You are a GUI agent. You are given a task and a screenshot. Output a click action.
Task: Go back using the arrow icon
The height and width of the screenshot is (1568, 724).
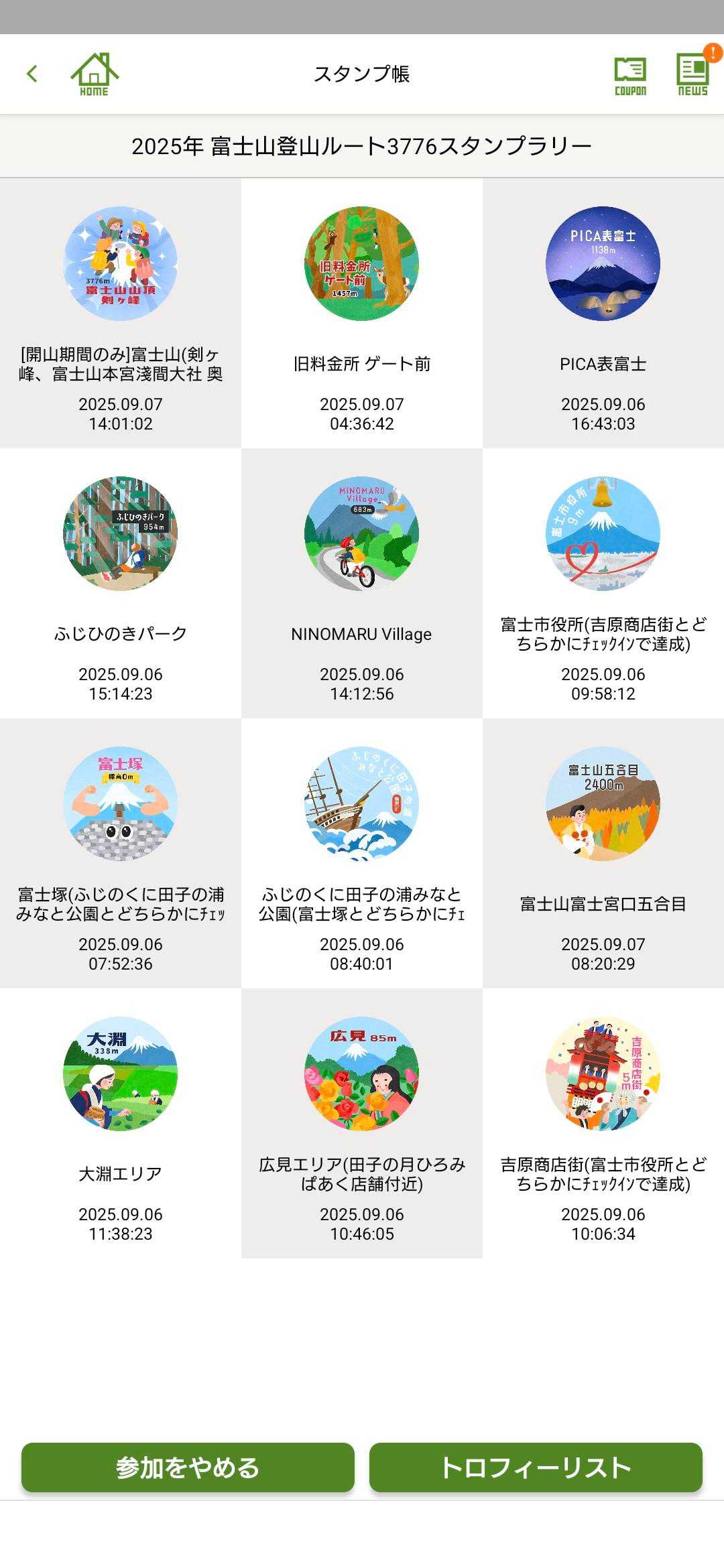(32, 74)
